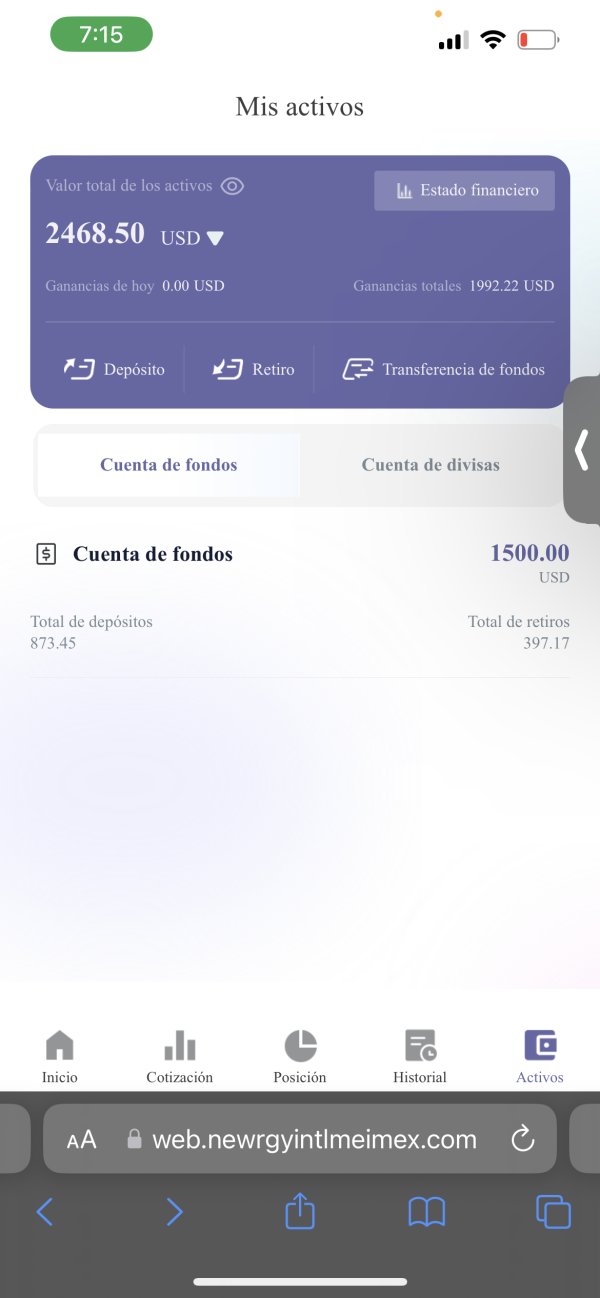
Task: View the Historial tab
Action: tap(420, 1057)
